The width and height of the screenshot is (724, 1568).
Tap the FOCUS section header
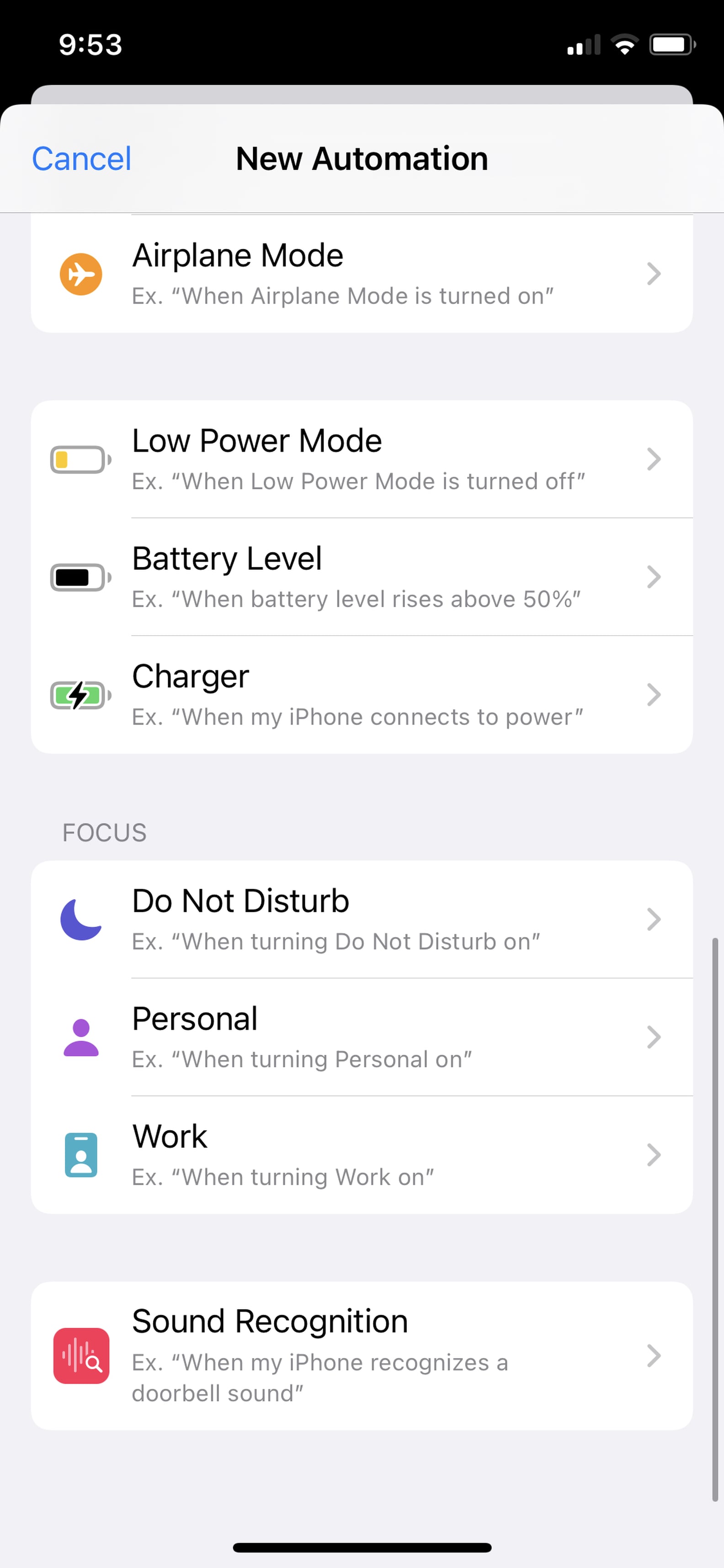click(x=104, y=832)
